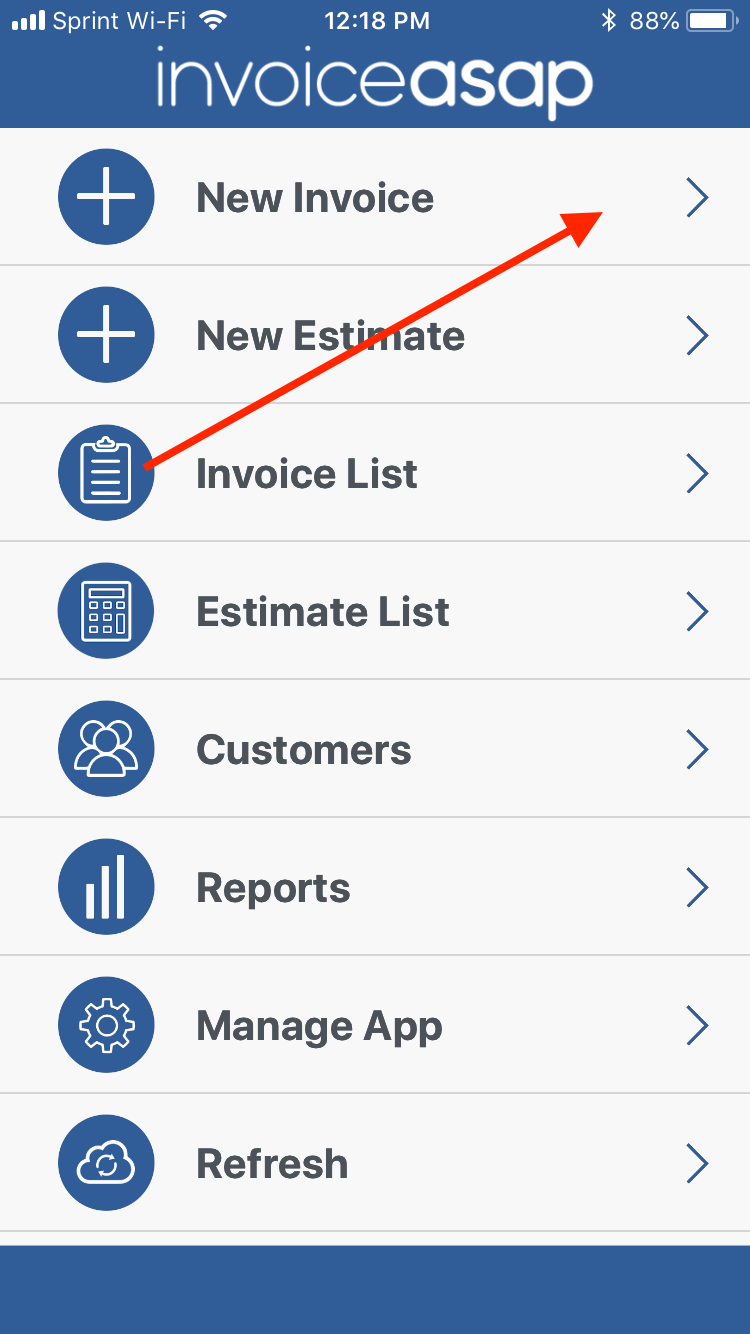Tap the Reports bar chart icon
This screenshot has height=1334, width=750.
tap(106, 886)
